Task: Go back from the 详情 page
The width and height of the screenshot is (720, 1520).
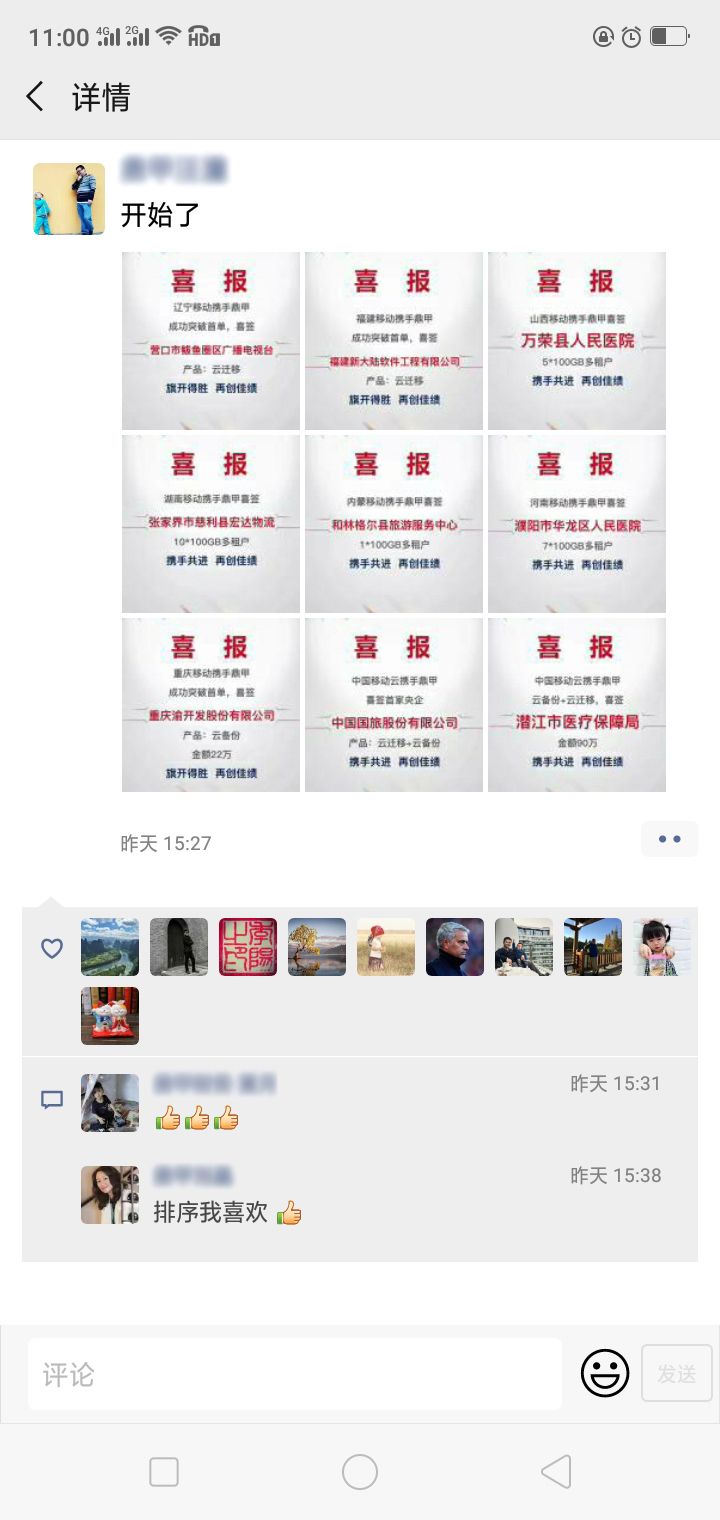Action: tap(35, 97)
